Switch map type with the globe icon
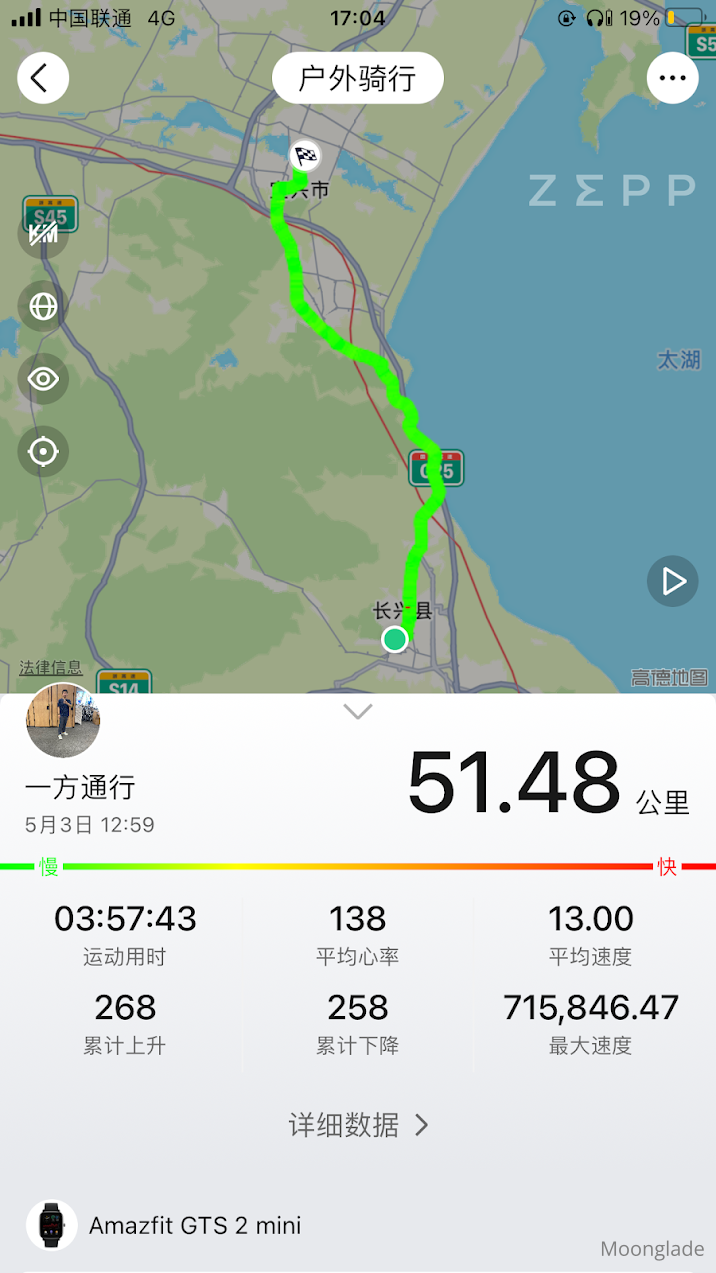 click(x=43, y=306)
